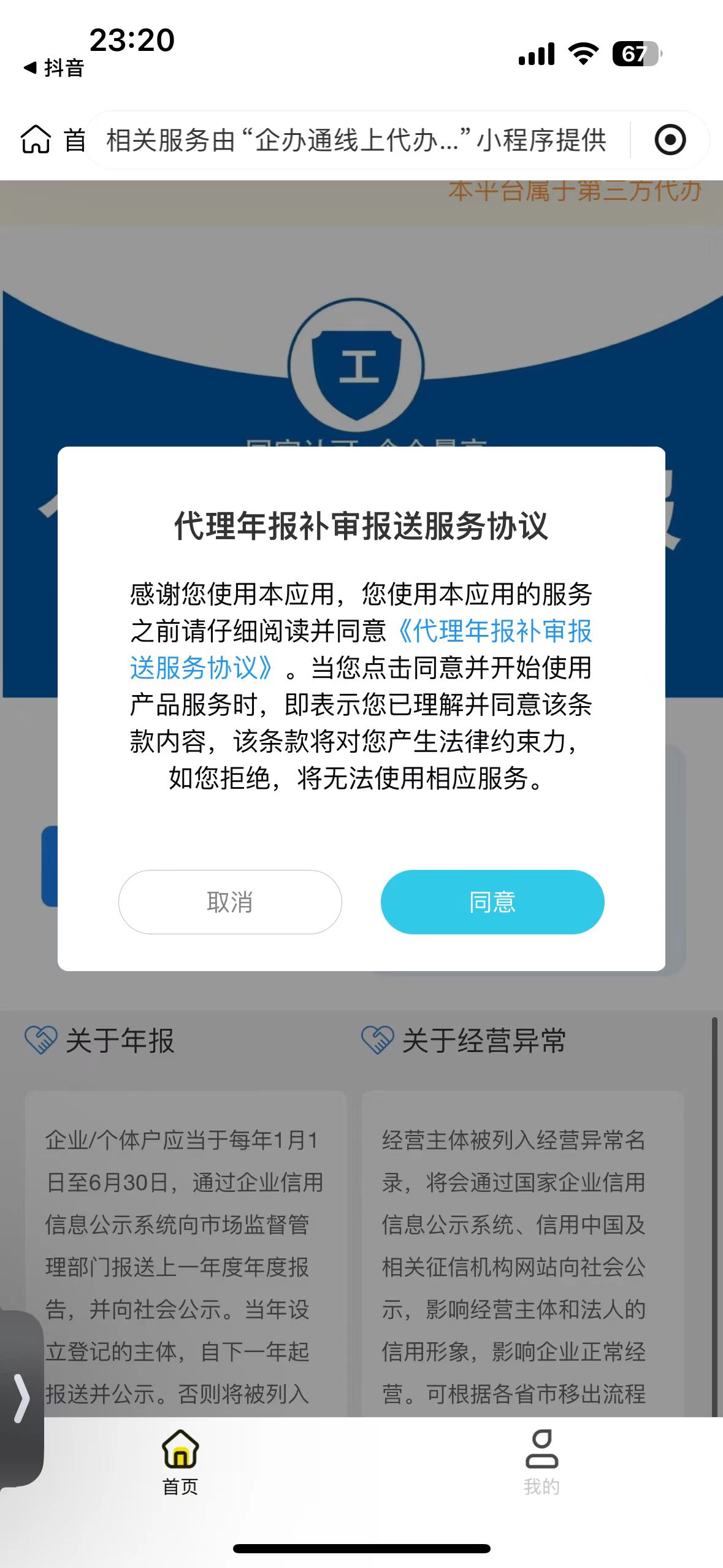
Task: 切换到底部“首页”标签
Action: click(x=180, y=1461)
